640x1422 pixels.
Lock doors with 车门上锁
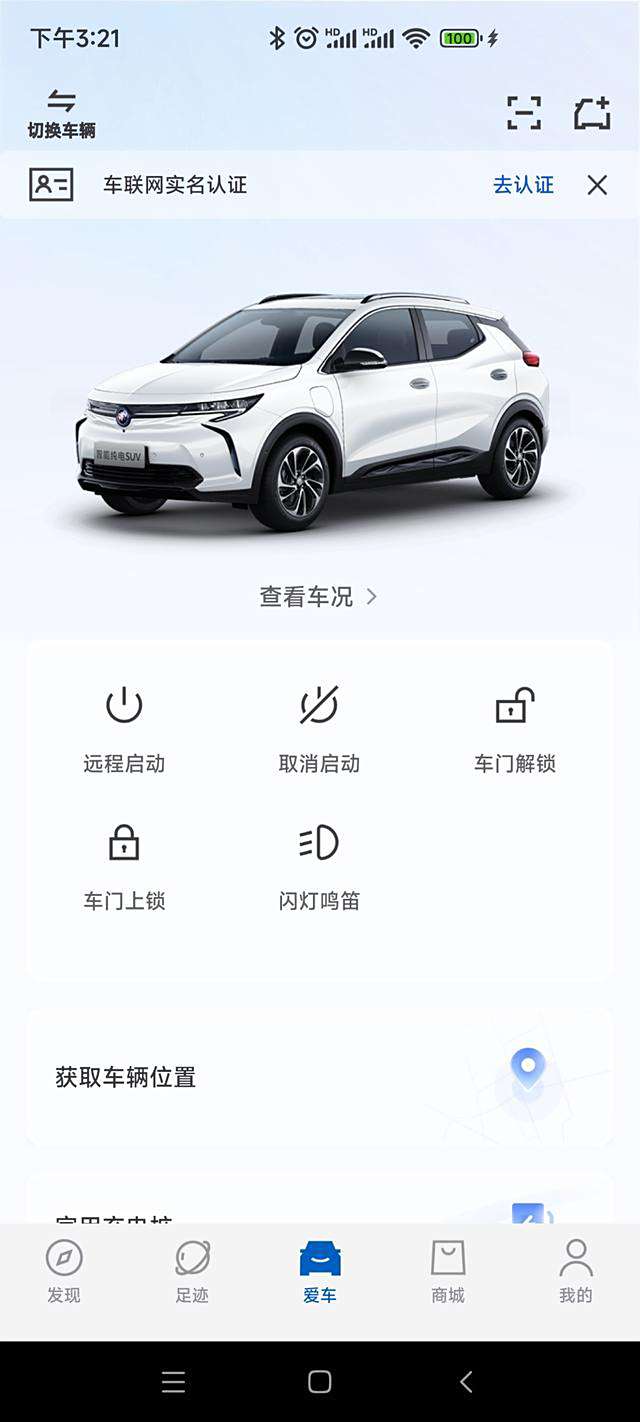click(x=124, y=867)
